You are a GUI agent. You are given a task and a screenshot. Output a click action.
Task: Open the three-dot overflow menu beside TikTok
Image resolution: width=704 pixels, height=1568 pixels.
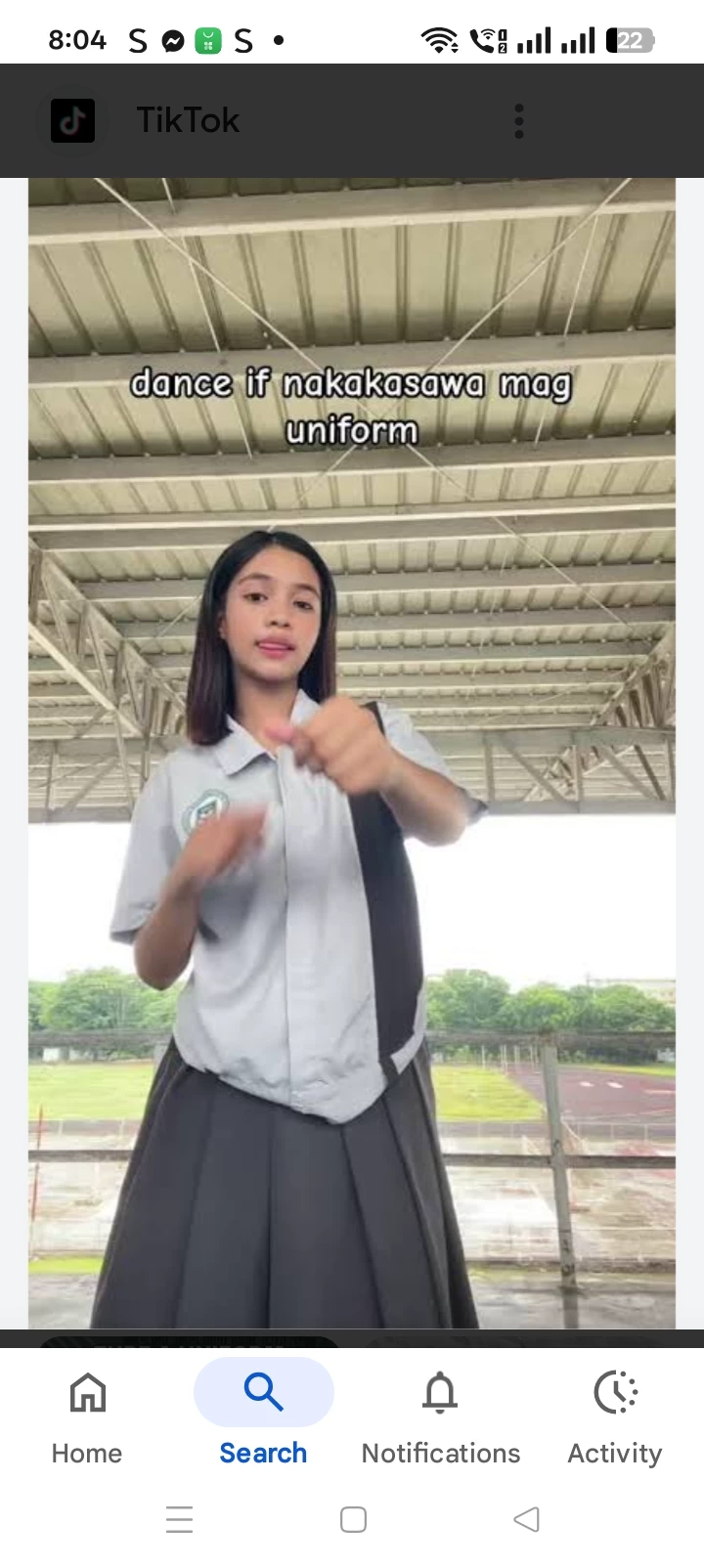519,121
